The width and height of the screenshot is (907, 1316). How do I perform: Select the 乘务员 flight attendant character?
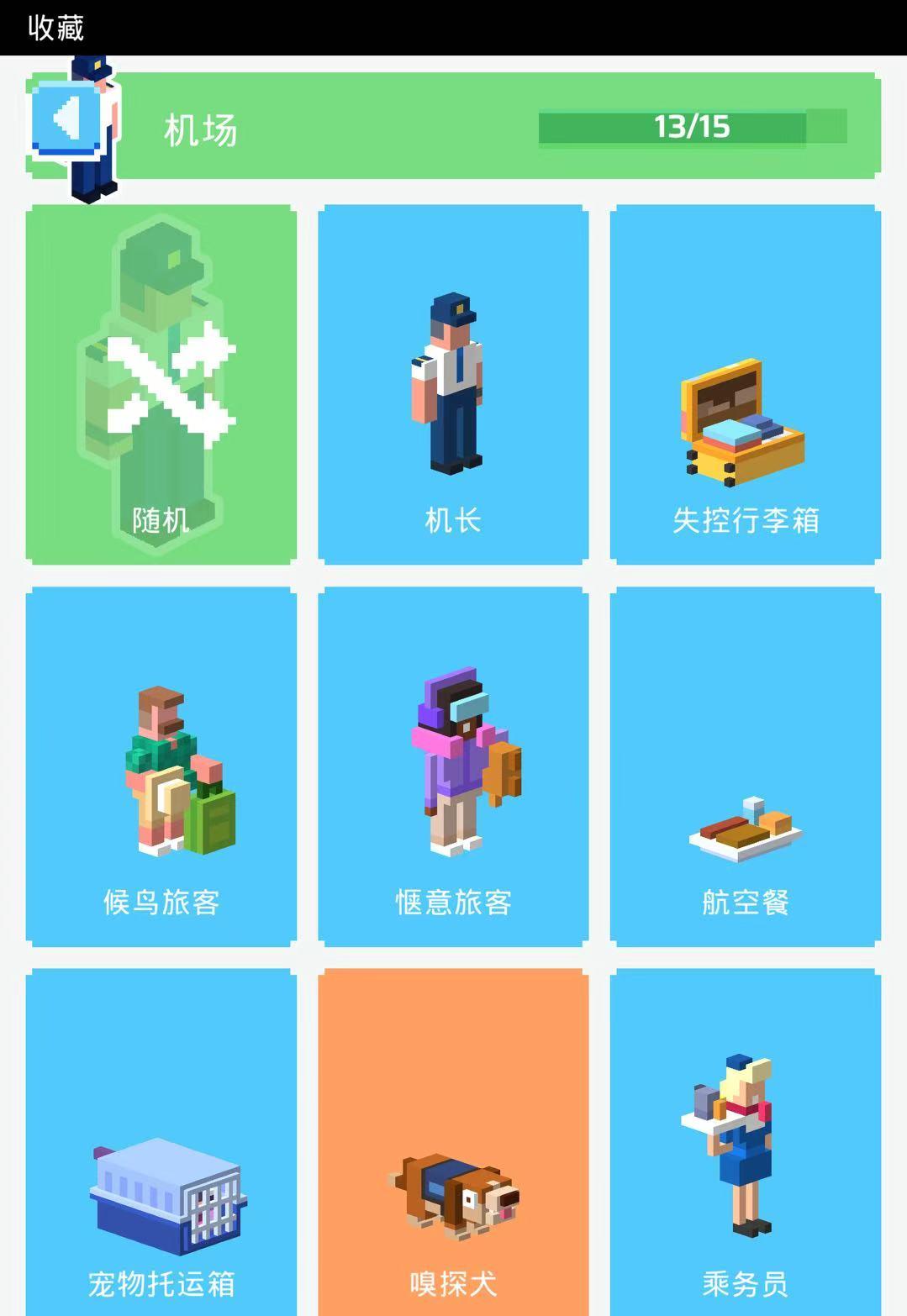[x=745, y=1143]
